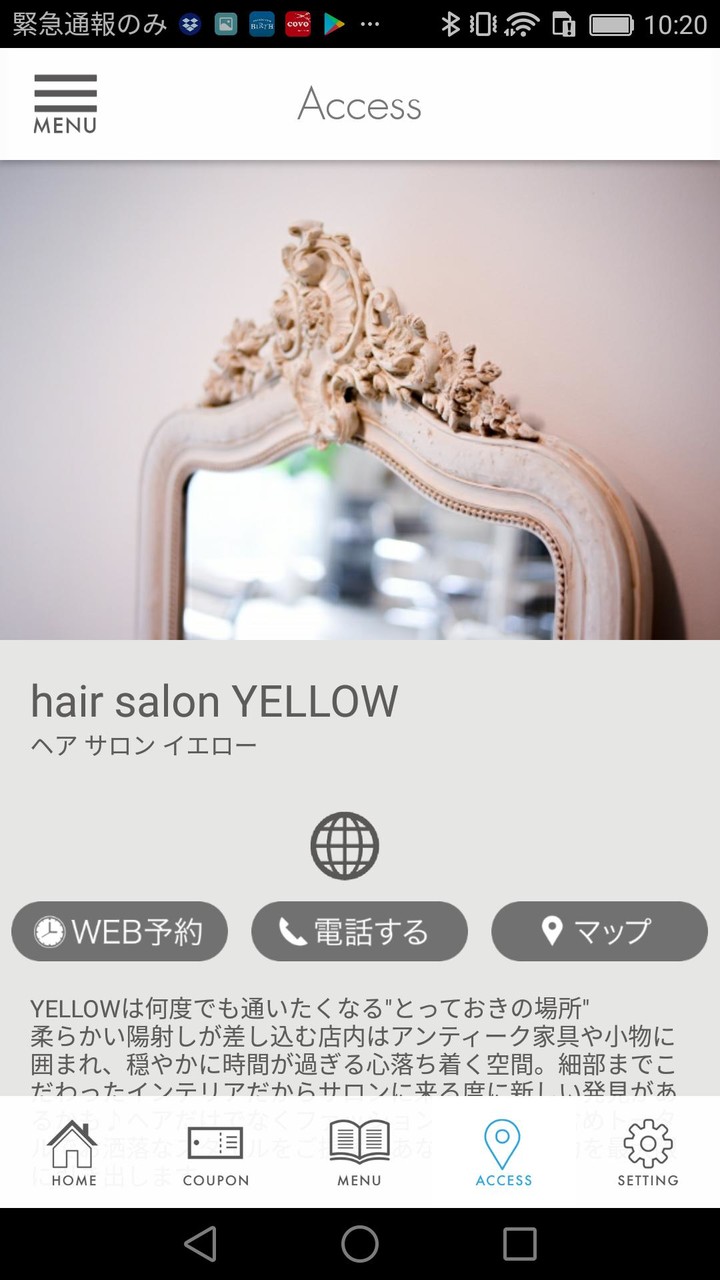Switch to the COUPON tab

(x=216, y=1153)
